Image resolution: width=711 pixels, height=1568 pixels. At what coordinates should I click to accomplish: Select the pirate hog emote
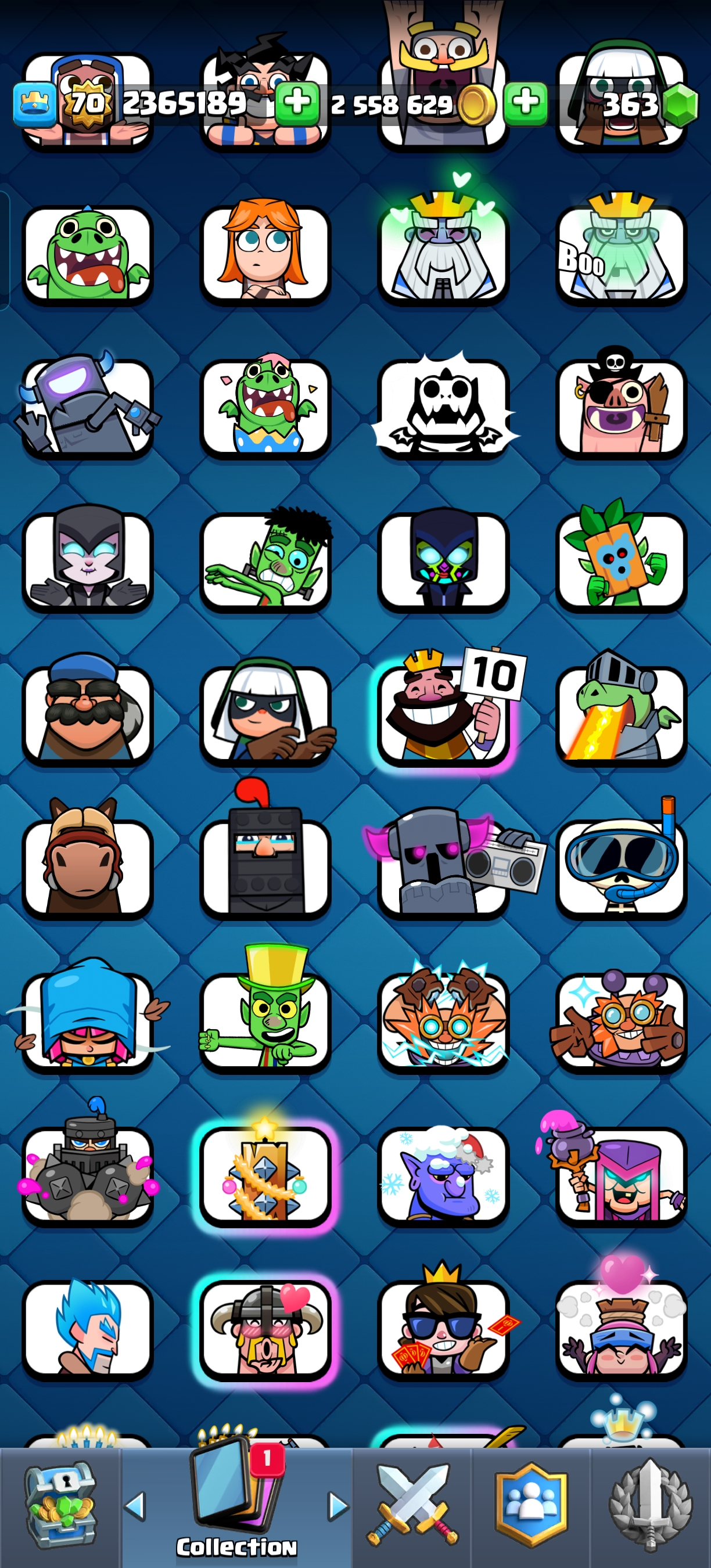[x=620, y=408]
